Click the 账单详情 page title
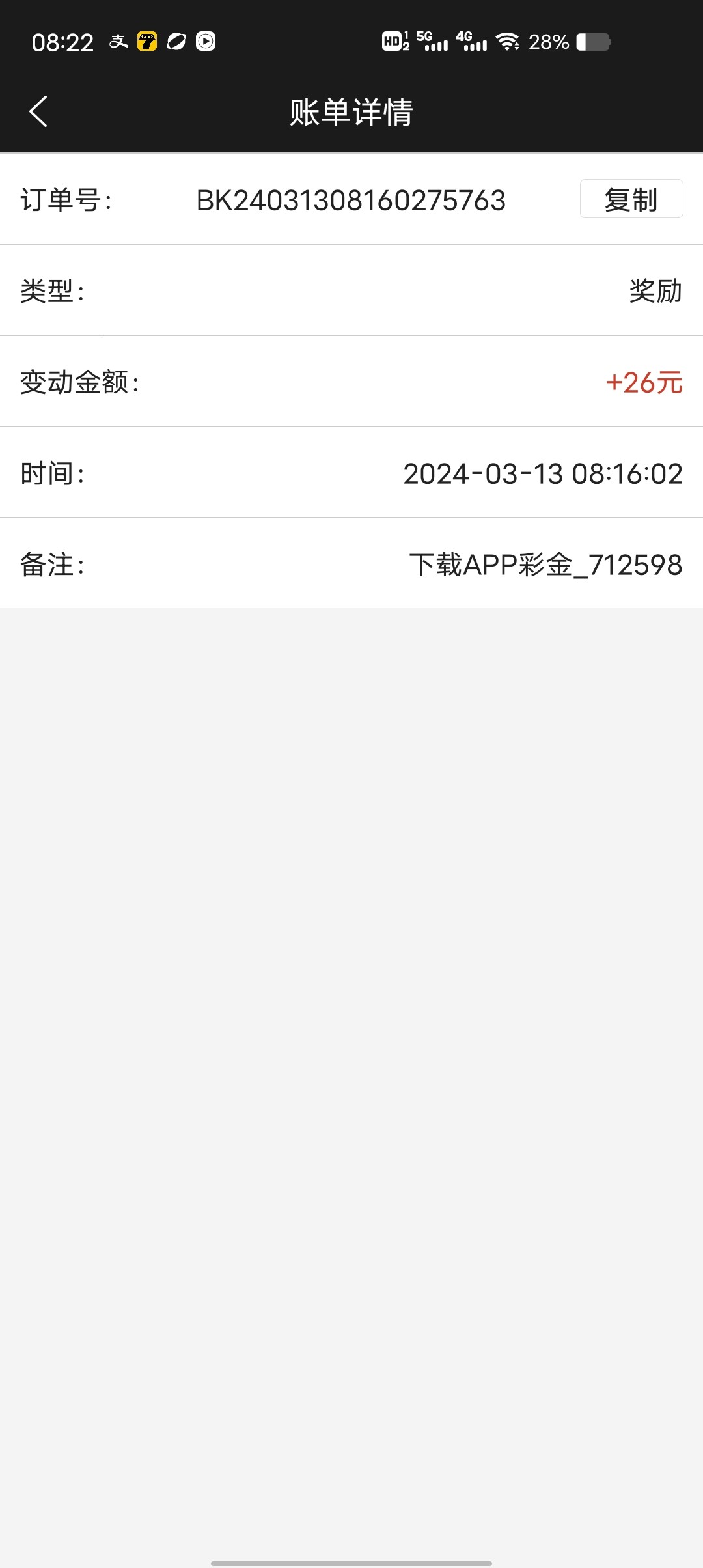Image resolution: width=703 pixels, height=1568 pixels. coord(351,111)
